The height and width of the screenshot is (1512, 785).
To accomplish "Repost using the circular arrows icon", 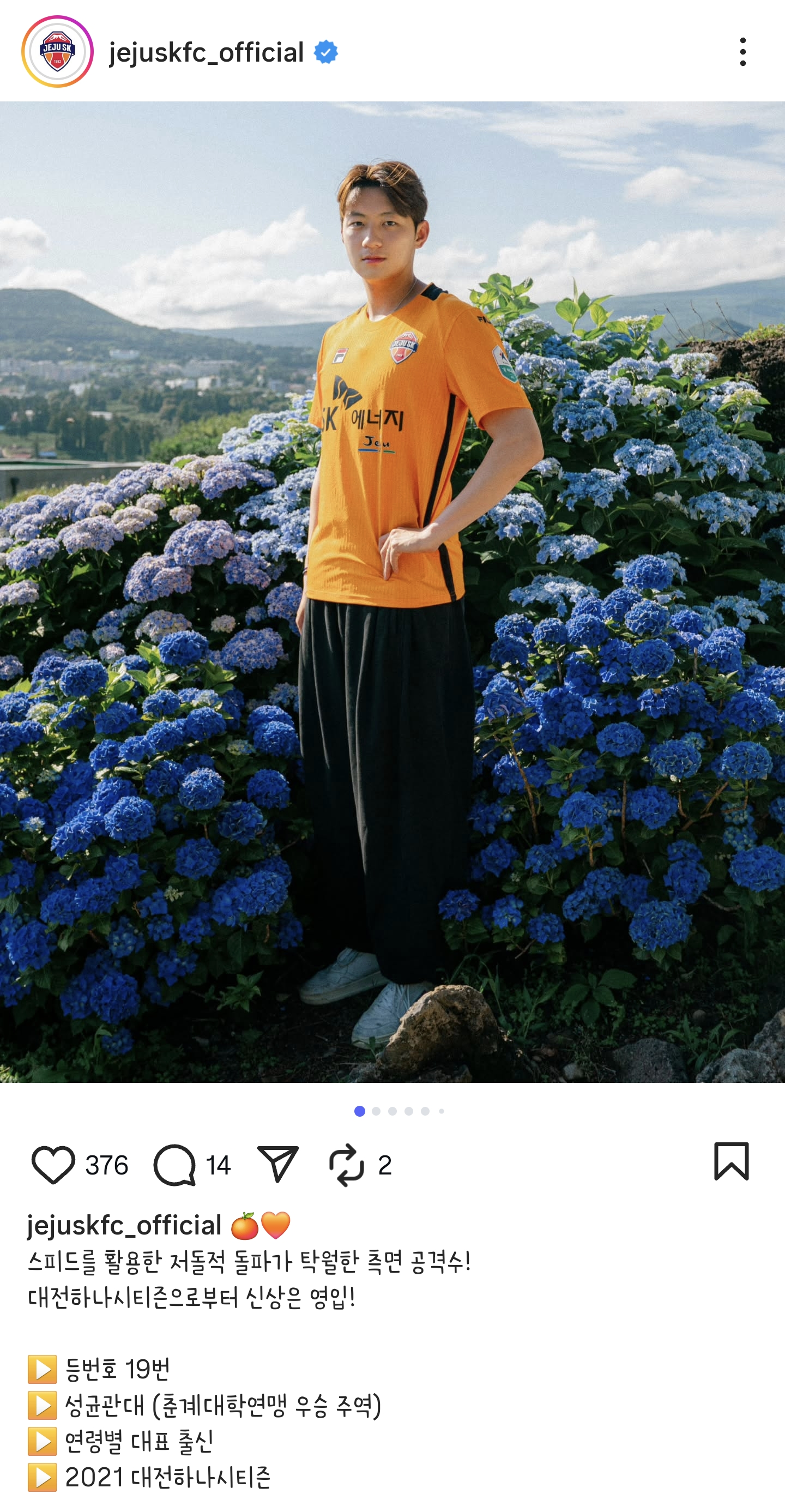I will [346, 1165].
